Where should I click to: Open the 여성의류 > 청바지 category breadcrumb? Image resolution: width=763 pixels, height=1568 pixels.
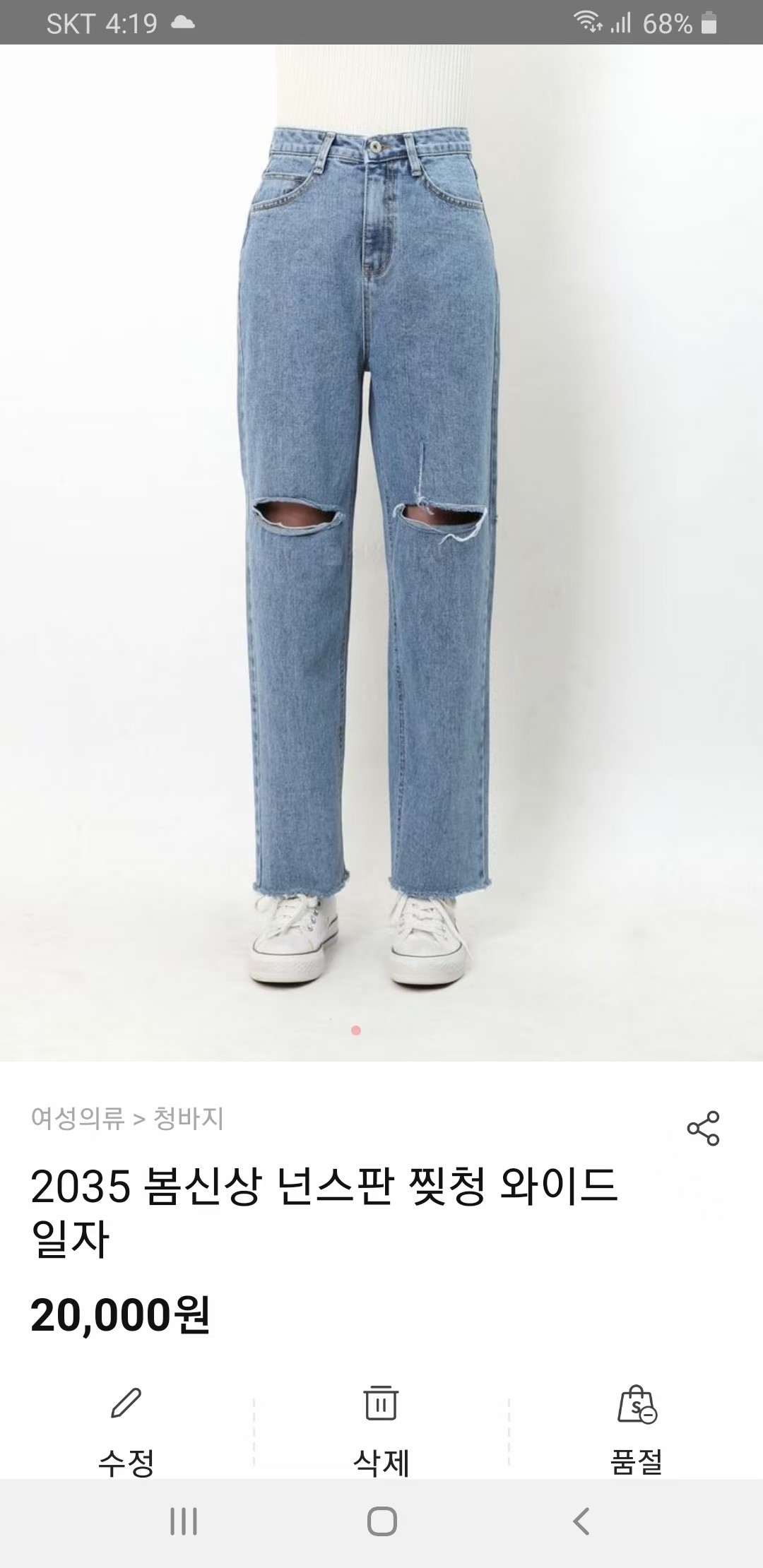[x=127, y=1118]
